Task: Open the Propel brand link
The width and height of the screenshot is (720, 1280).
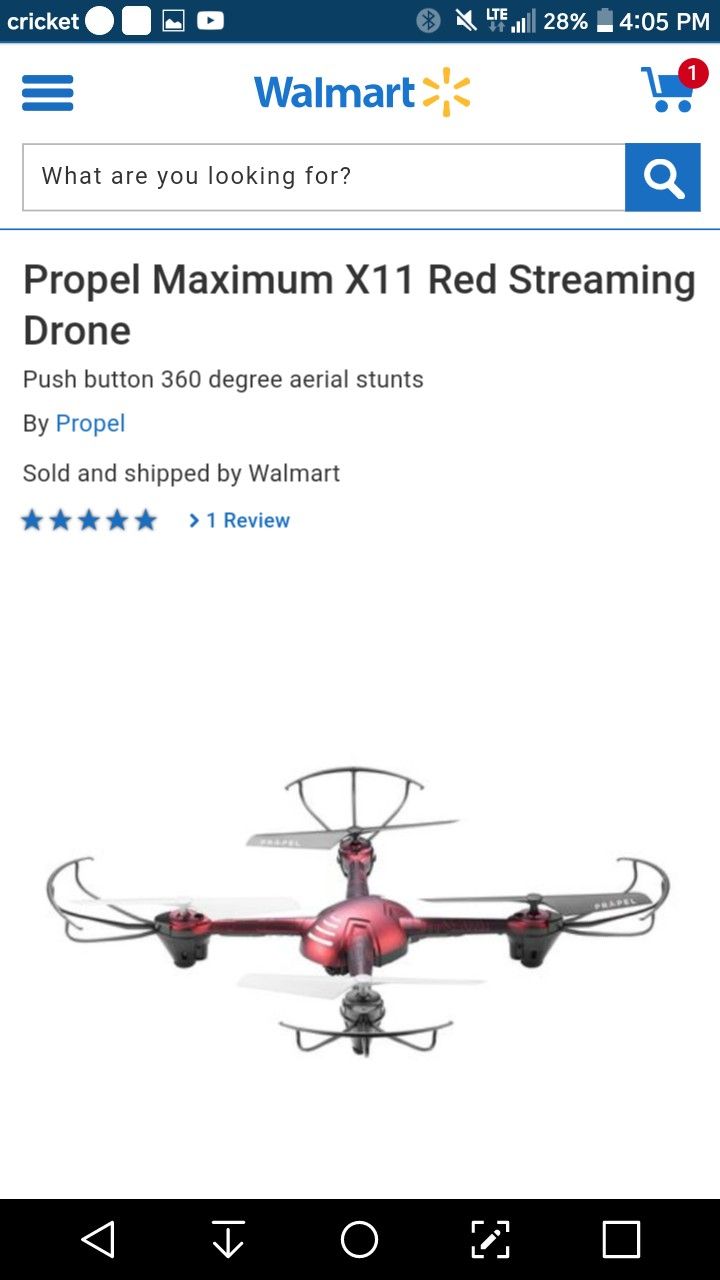Action: point(90,423)
